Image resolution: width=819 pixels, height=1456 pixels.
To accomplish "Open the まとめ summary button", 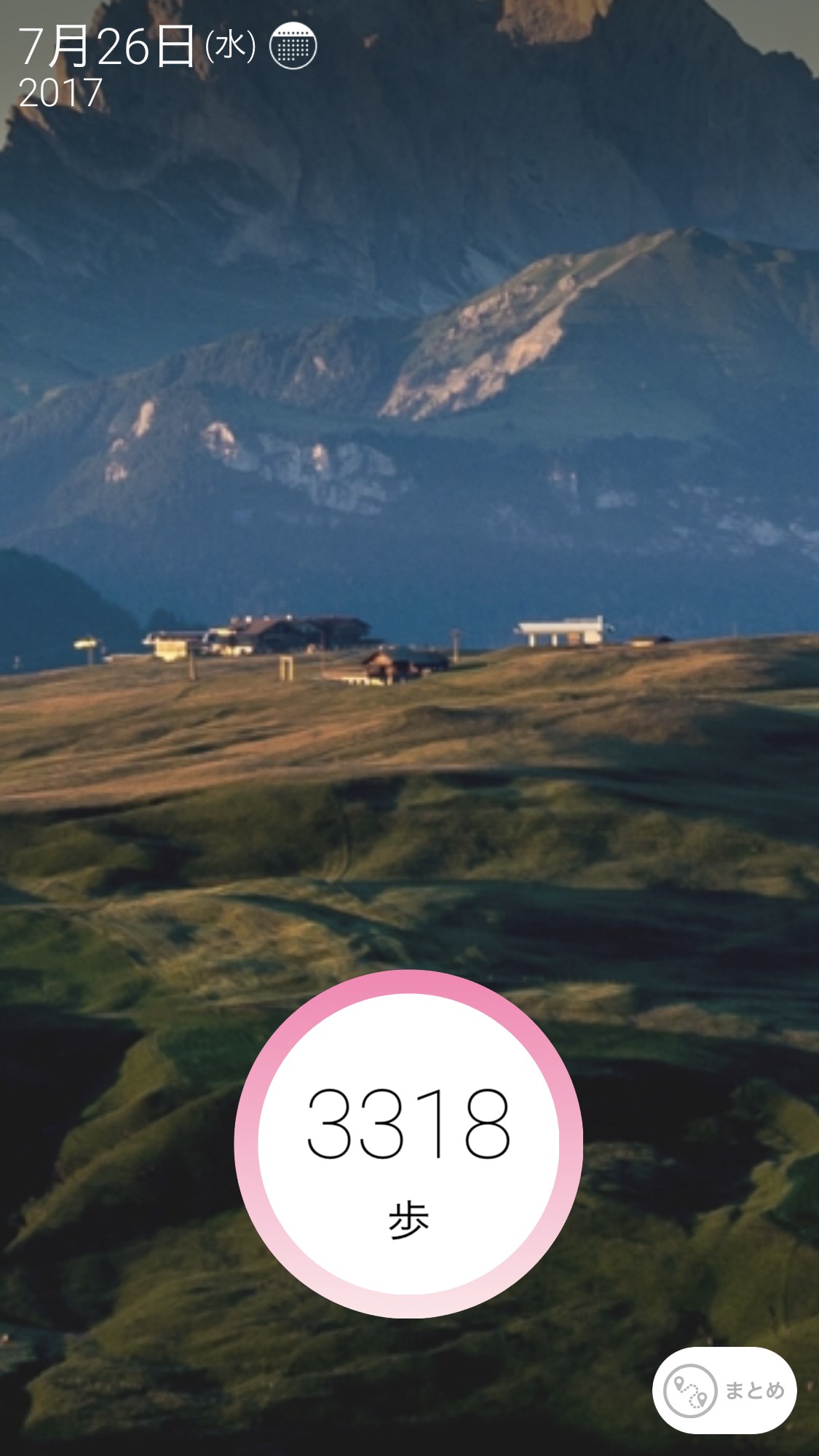I will point(724,1391).
